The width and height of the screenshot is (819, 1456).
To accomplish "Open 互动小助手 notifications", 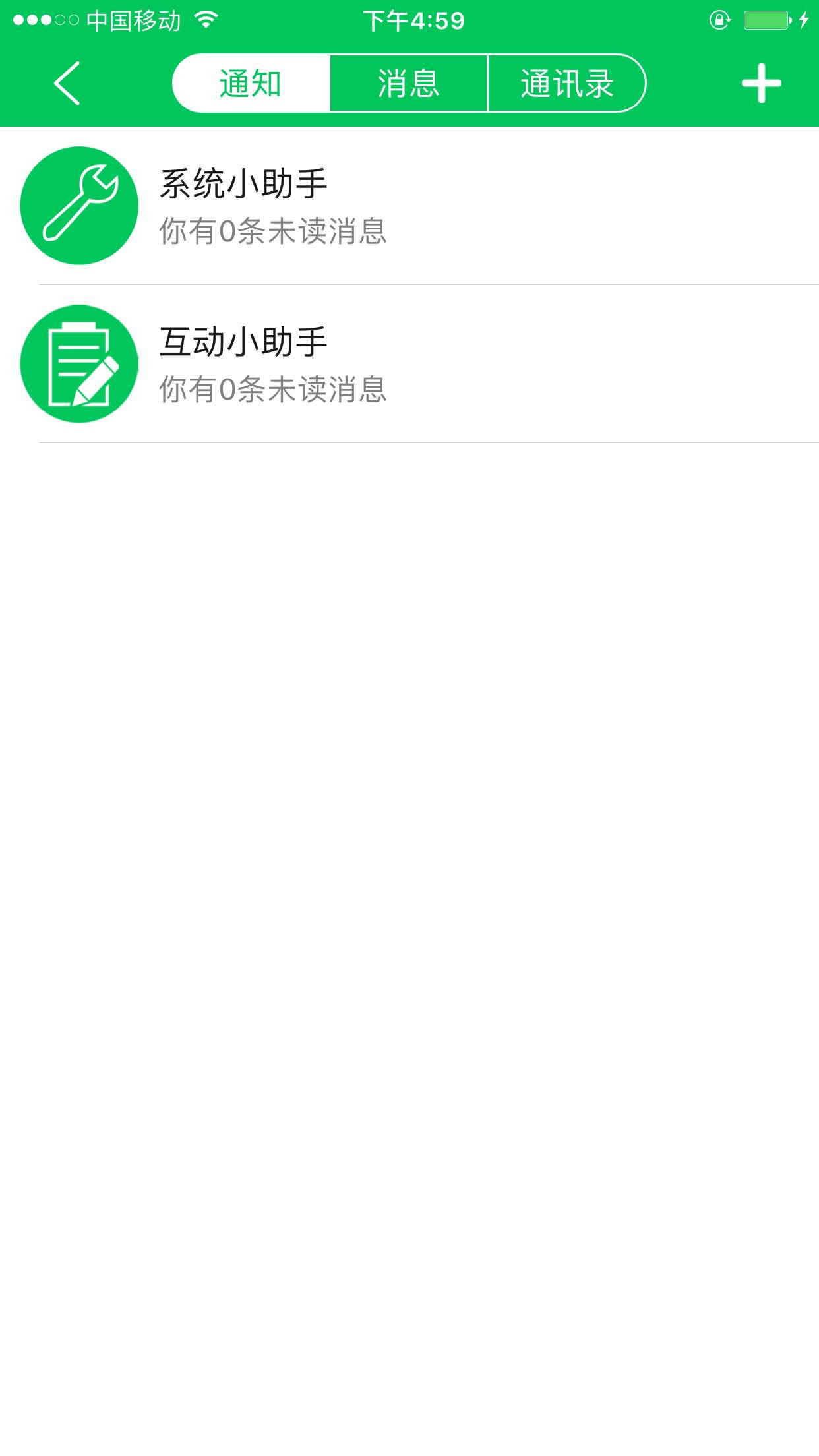I will click(409, 364).
